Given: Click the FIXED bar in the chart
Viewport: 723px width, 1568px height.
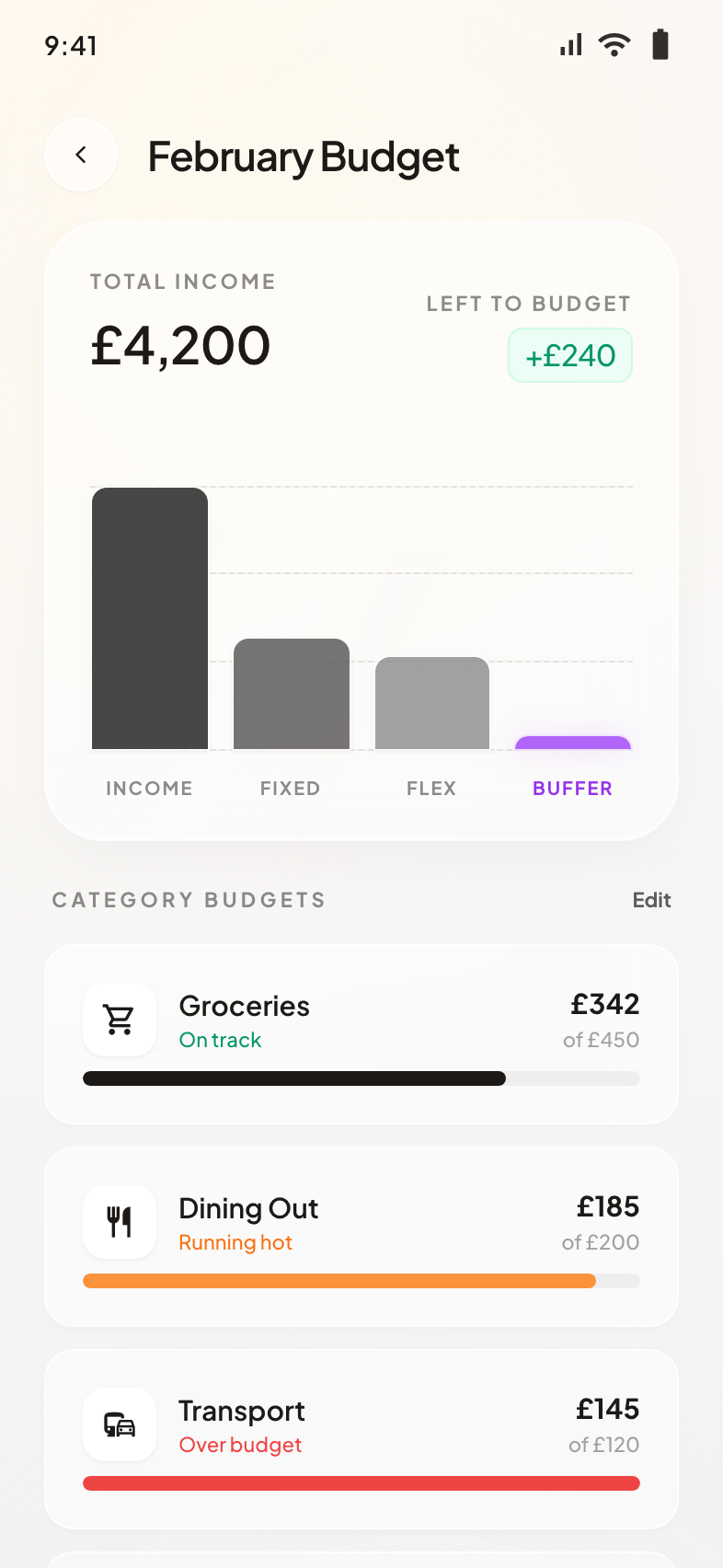Looking at the screenshot, I should [291, 692].
